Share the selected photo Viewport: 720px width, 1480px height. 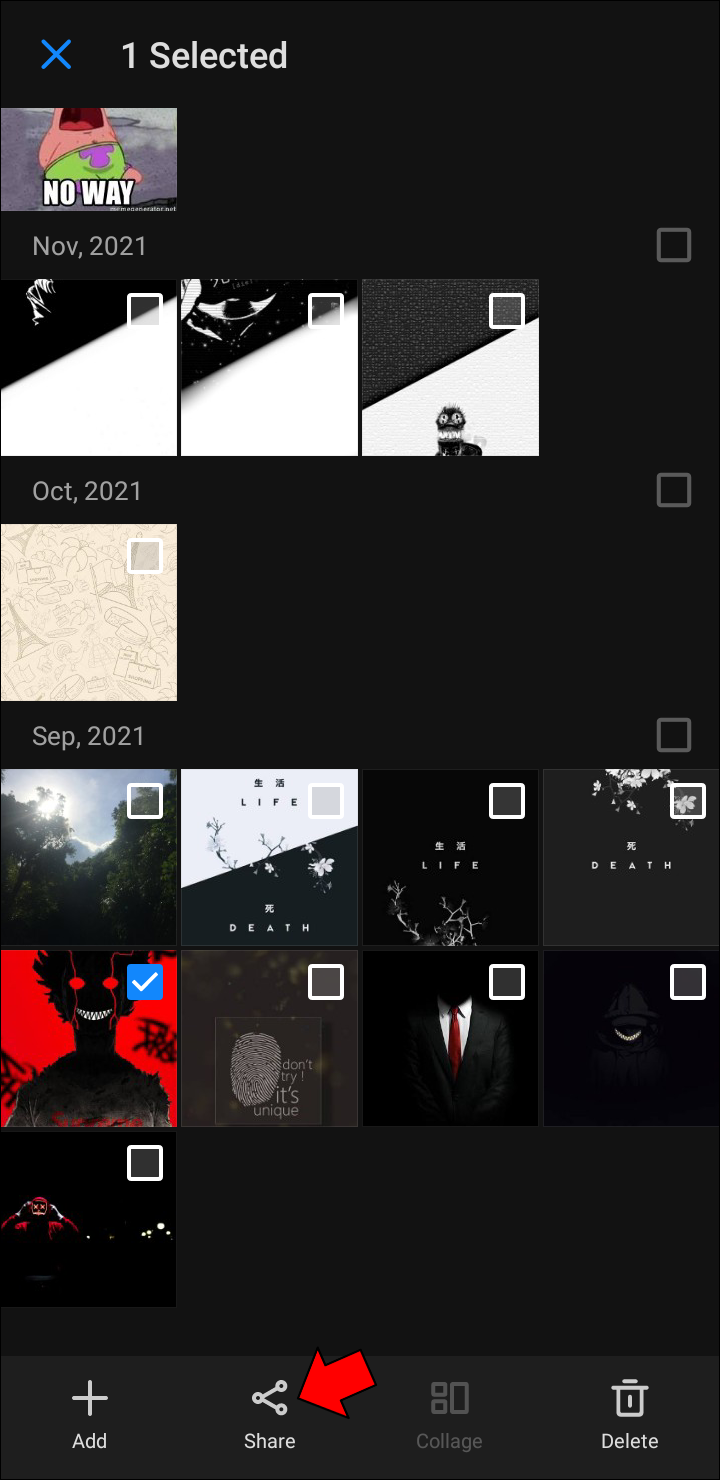coord(269,1414)
